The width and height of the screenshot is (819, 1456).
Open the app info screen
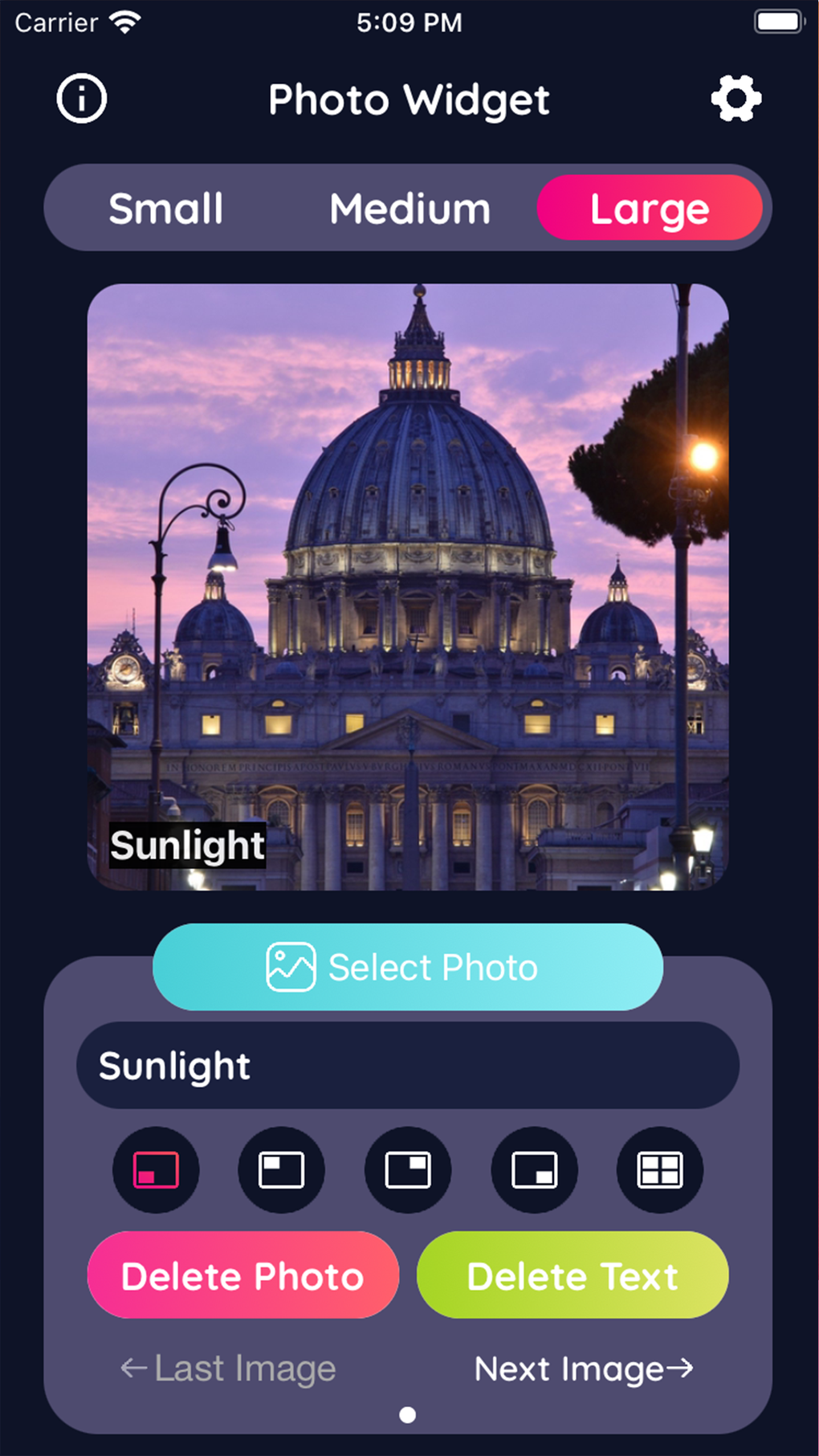[80, 98]
